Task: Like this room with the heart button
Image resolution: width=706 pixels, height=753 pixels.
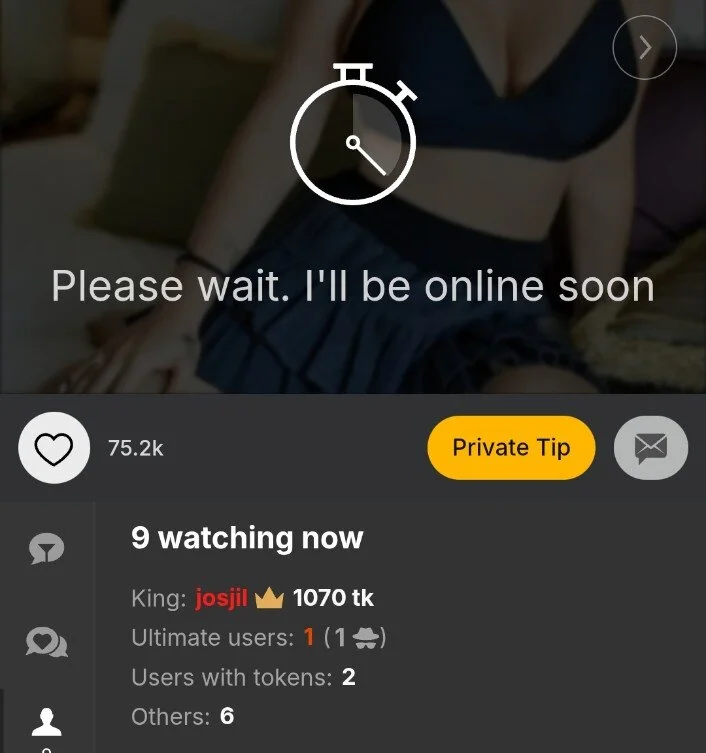Action: click(54, 448)
